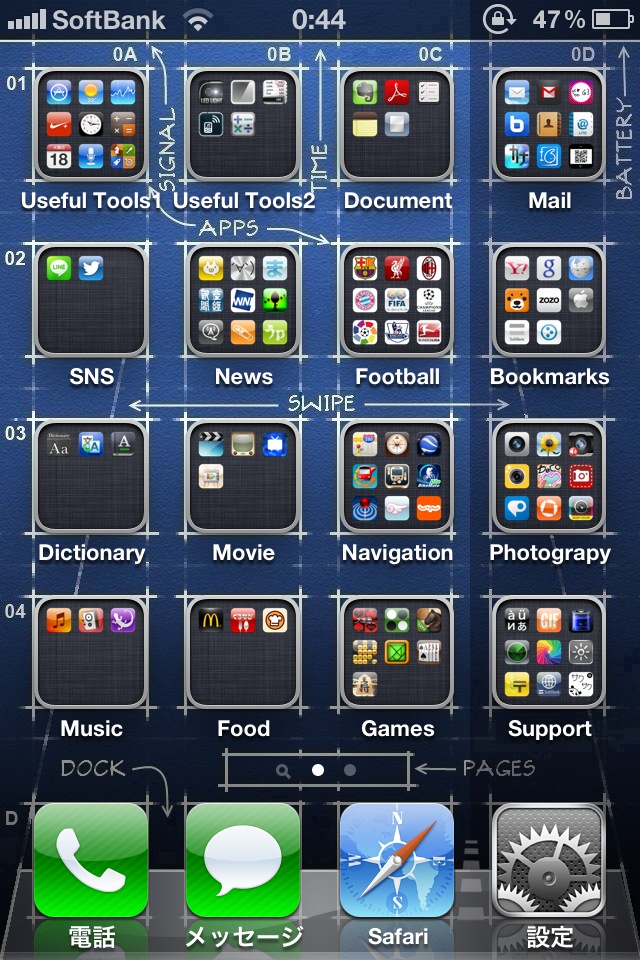Open the Movie folder
Viewport: 640px width, 960px height.
coord(243,476)
